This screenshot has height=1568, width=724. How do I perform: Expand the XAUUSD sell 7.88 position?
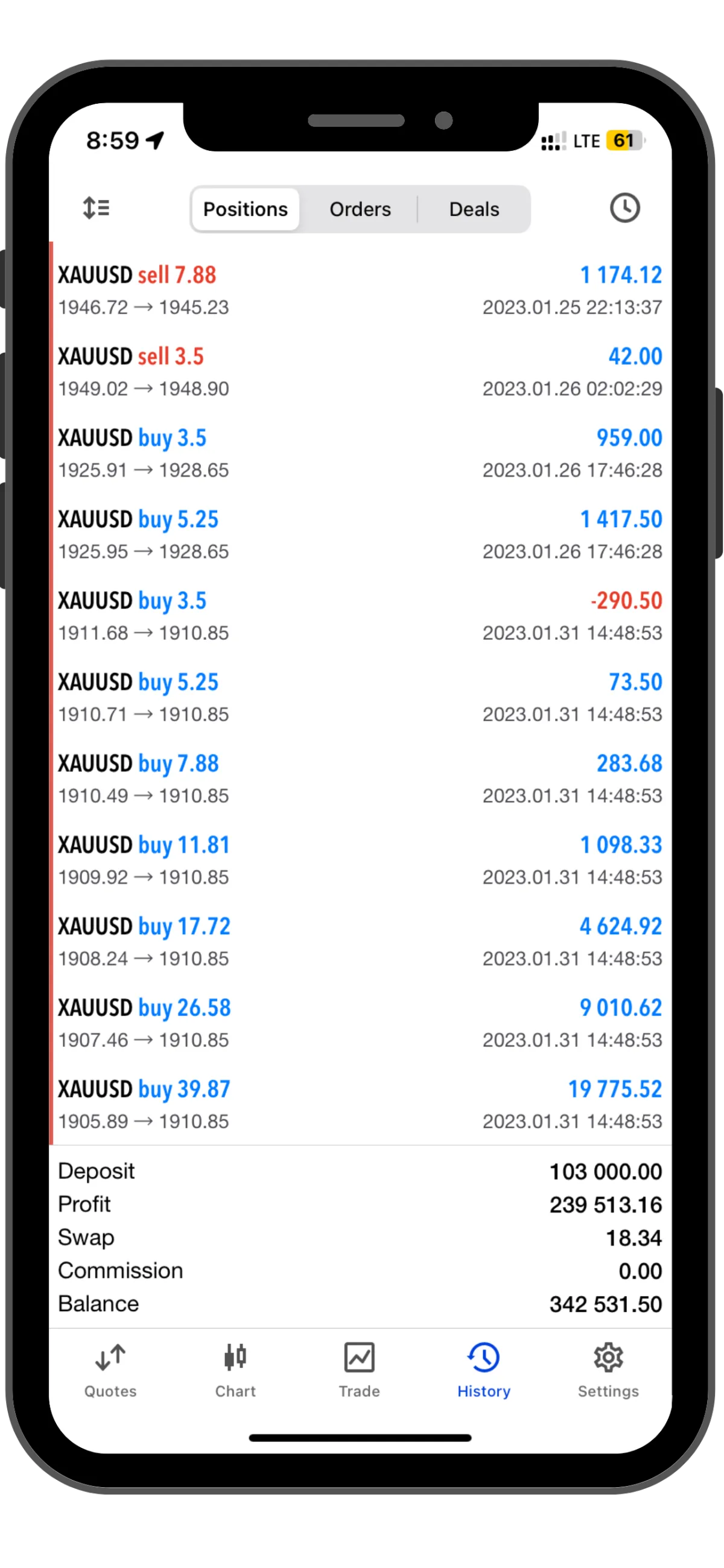(x=360, y=290)
